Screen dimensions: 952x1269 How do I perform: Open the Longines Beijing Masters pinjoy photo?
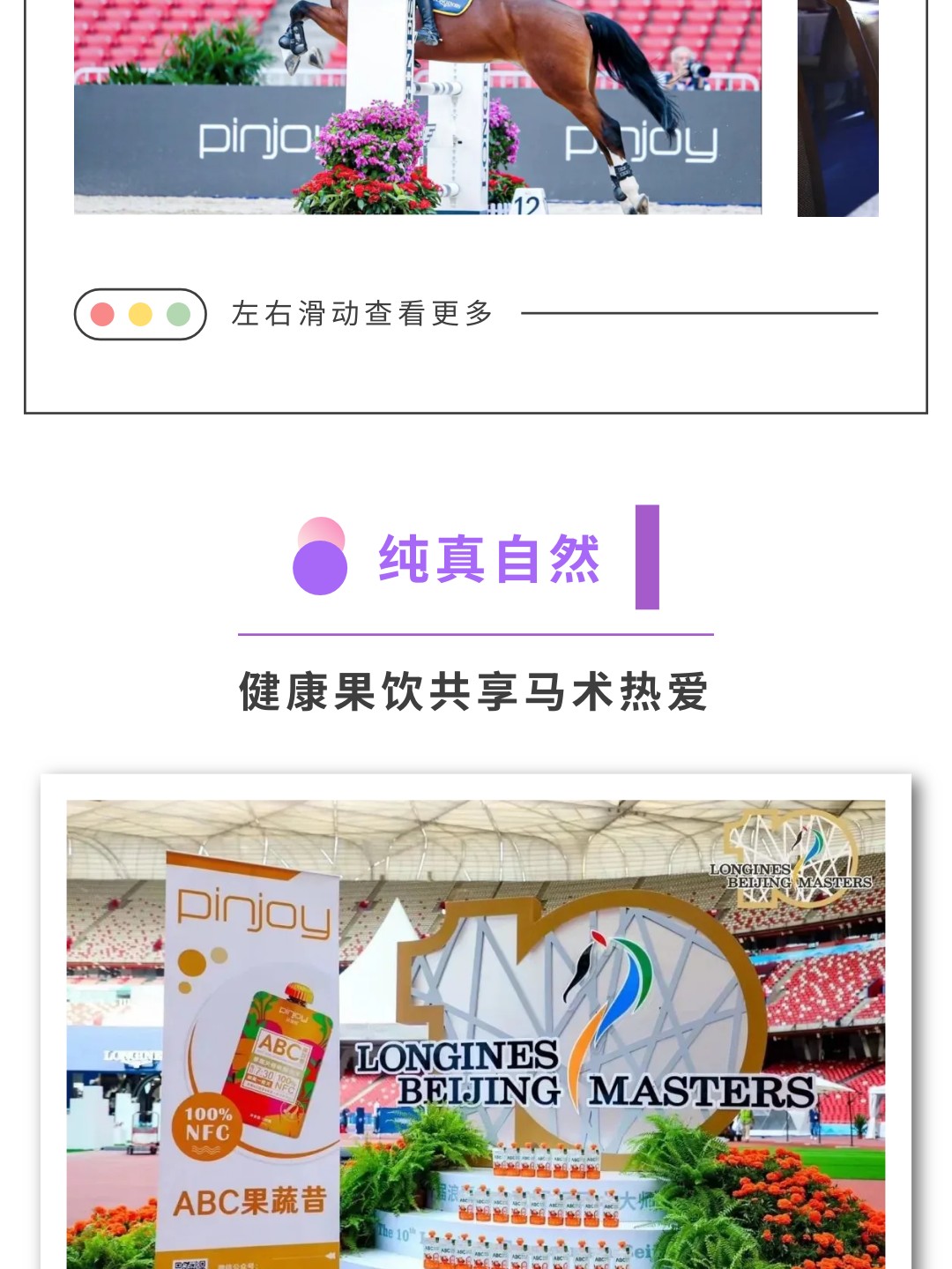476,1034
